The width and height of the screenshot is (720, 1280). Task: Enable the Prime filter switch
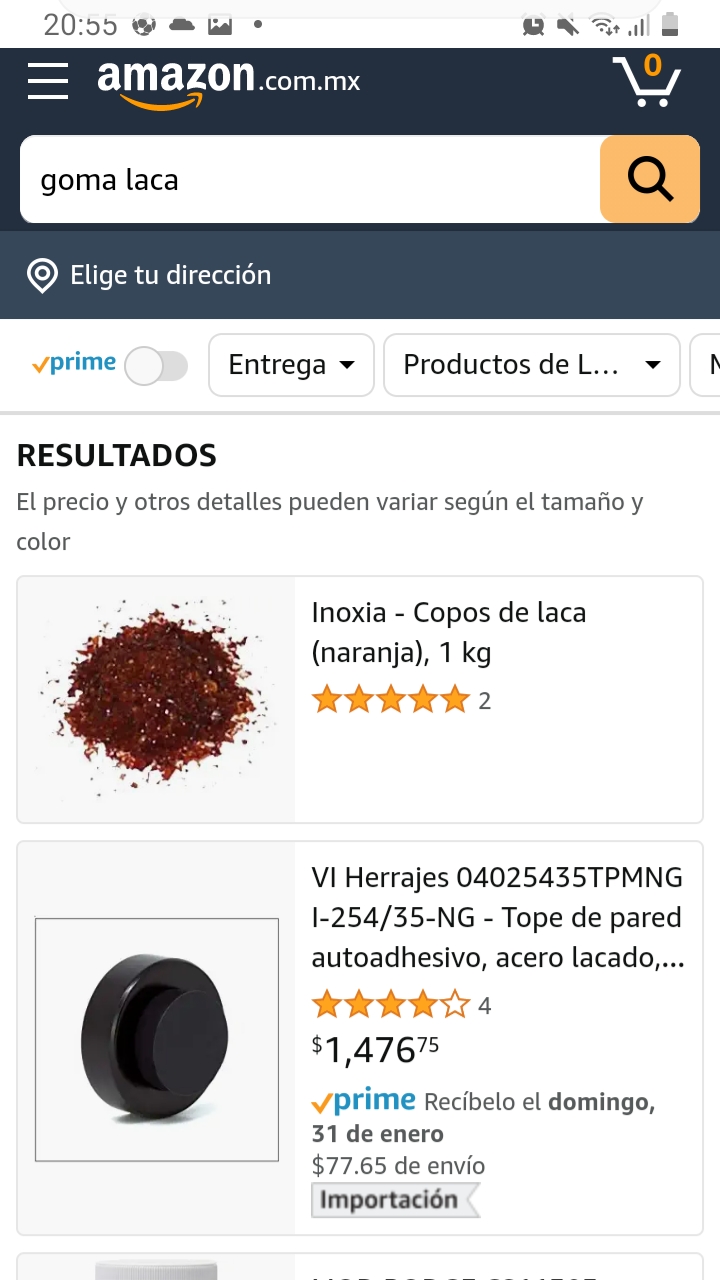(156, 366)
